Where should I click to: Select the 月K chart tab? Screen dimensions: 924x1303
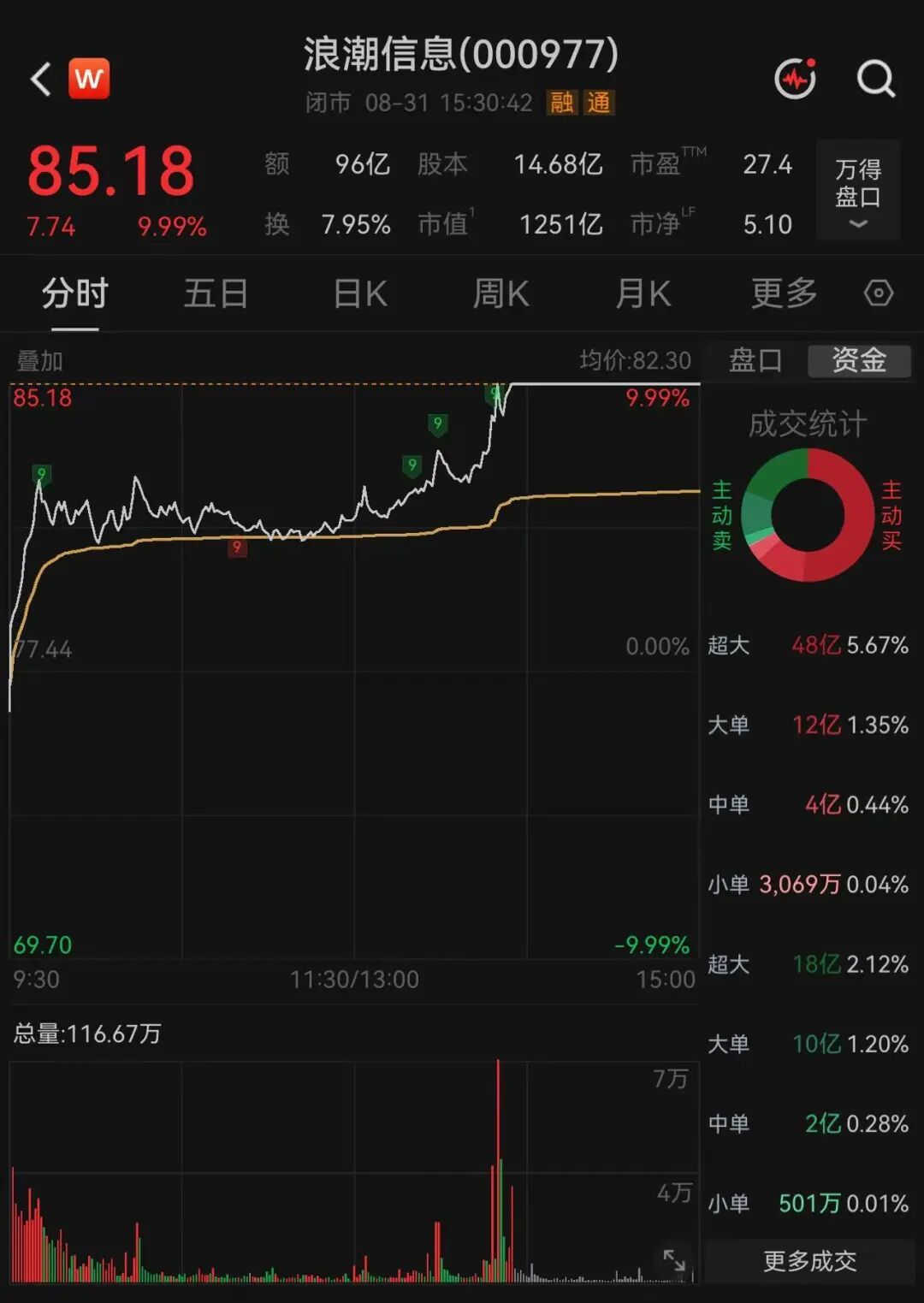[x=643, y=293]
